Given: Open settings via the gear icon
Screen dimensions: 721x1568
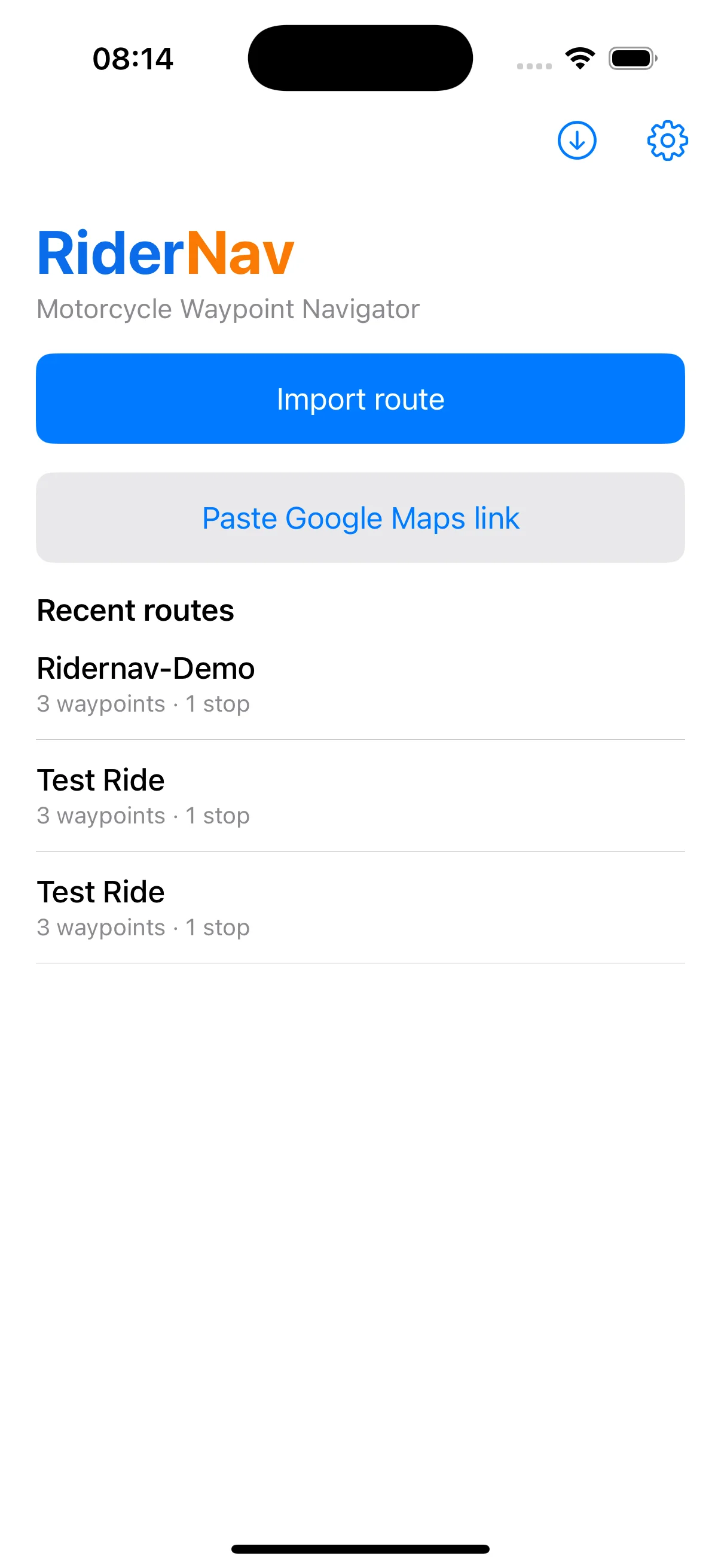Looking at the screenshot, I should [667, 141].
